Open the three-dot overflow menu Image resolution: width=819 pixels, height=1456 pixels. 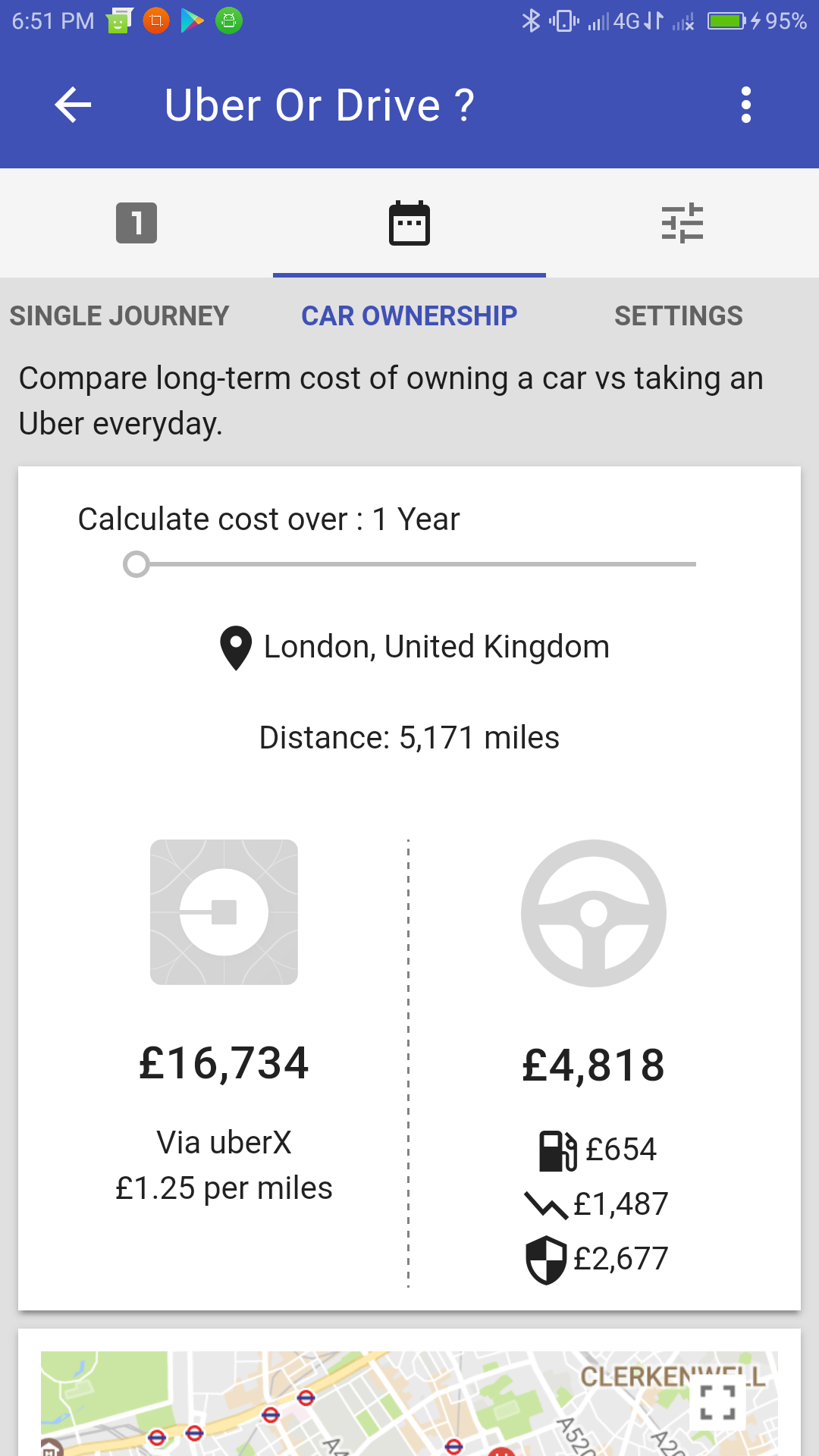[746, 105]
